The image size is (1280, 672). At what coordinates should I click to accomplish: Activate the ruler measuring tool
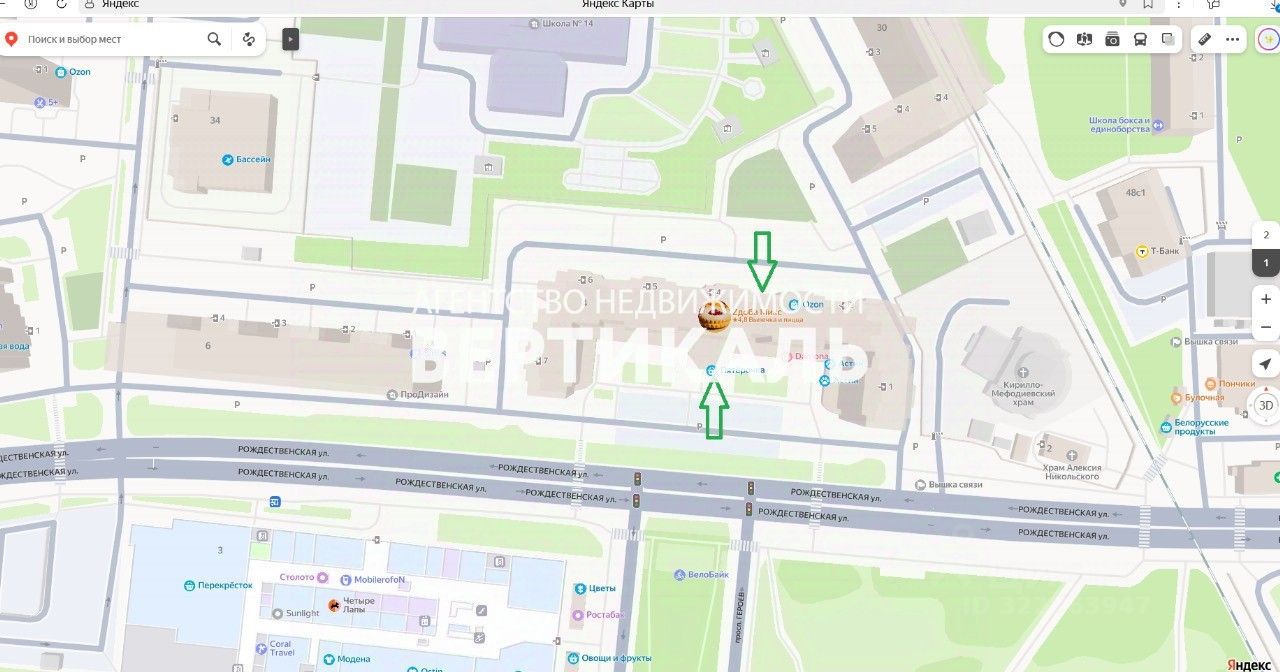(1205, 39)
